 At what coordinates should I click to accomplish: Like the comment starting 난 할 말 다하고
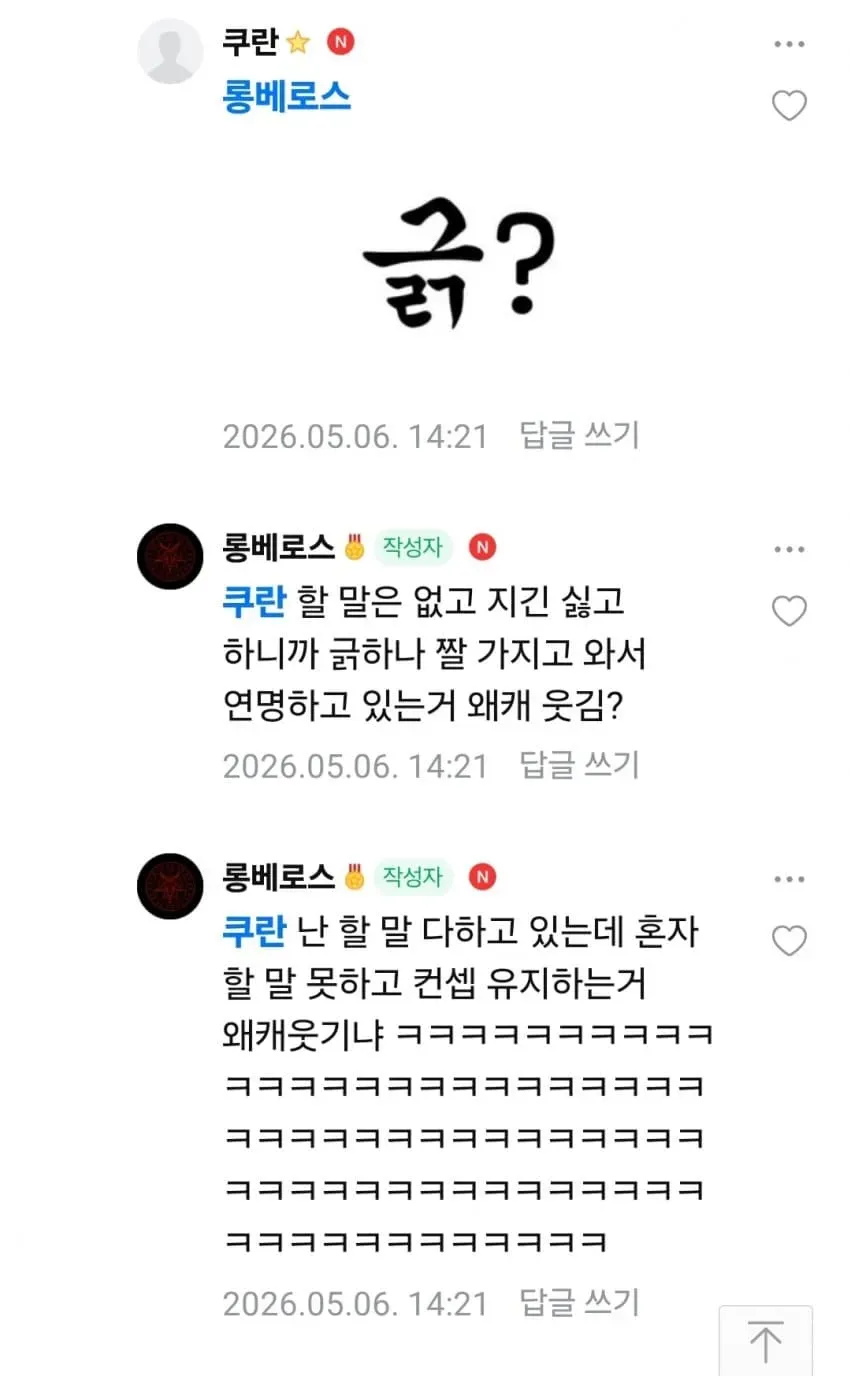pyautogui.click(x=789, y=940)
